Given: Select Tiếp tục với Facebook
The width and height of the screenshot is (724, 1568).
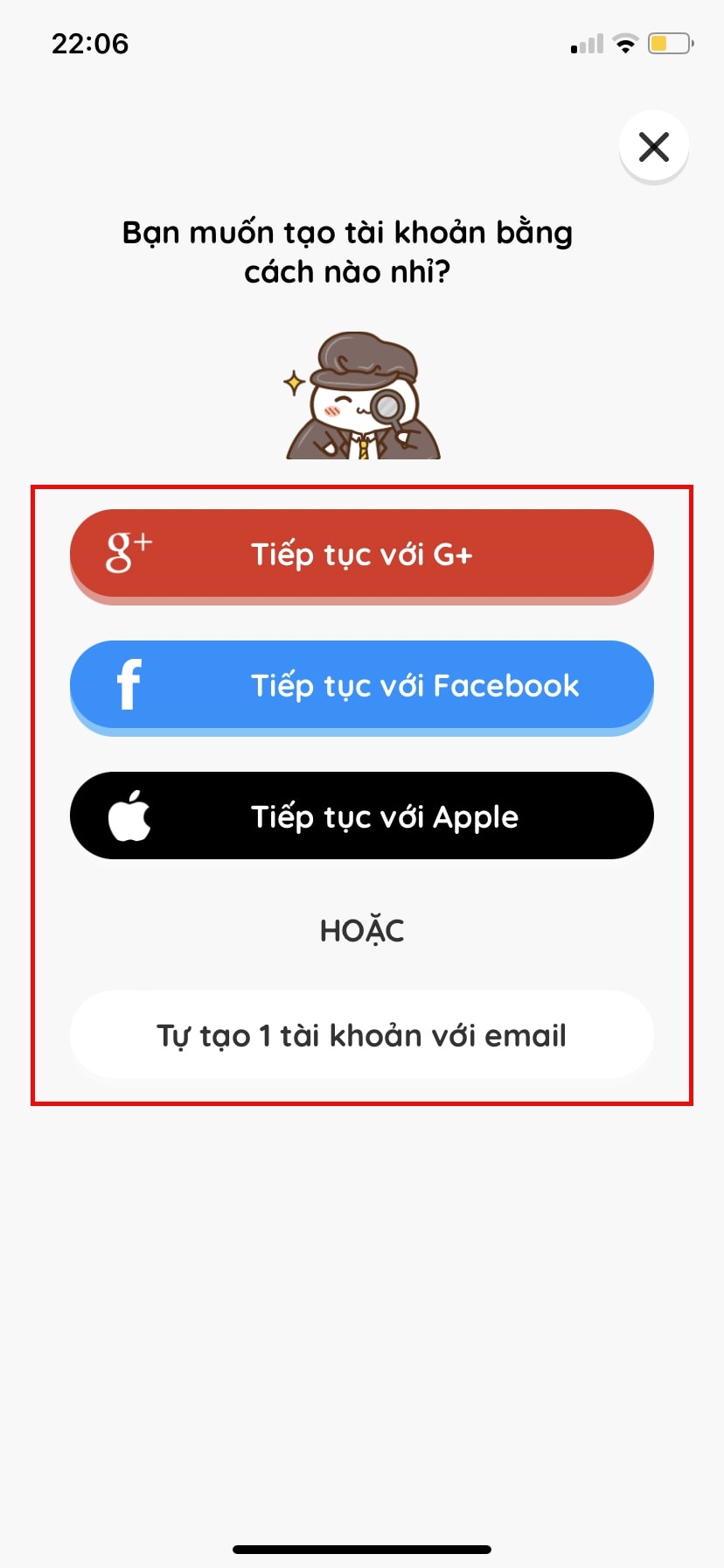Looking at the screenshot, I should pyautogui.click(x=361, y=685).
